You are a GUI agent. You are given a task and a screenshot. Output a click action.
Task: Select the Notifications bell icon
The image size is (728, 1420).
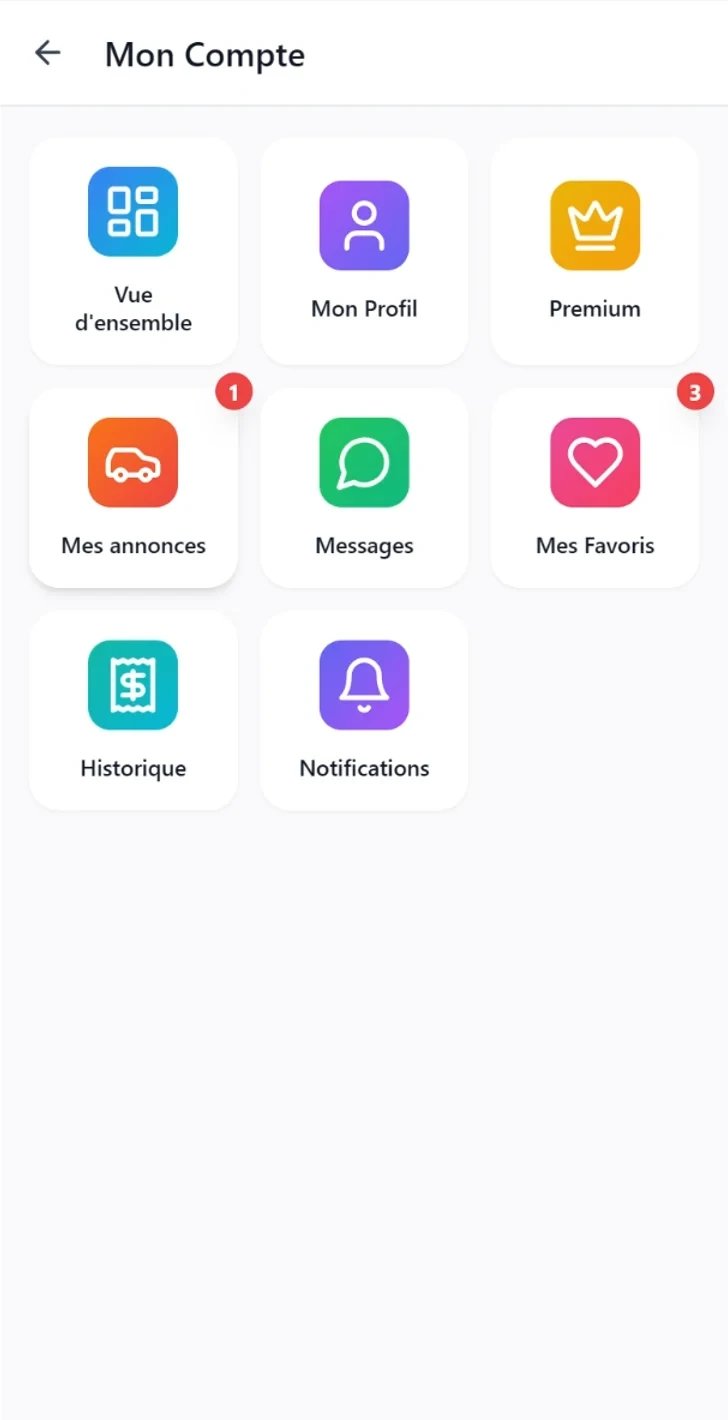(364, 685)
